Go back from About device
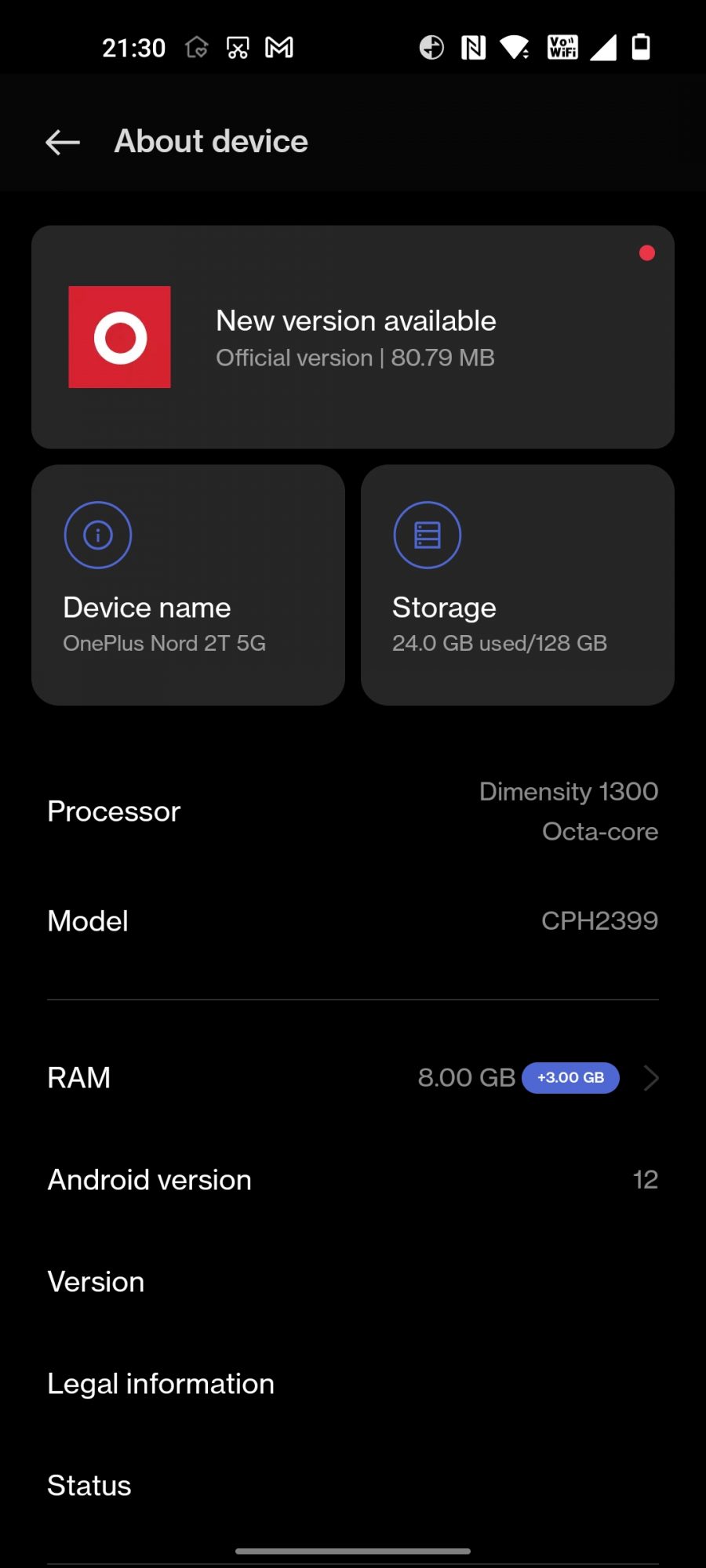Screen dimensions: 706x1568 [63, 142]
